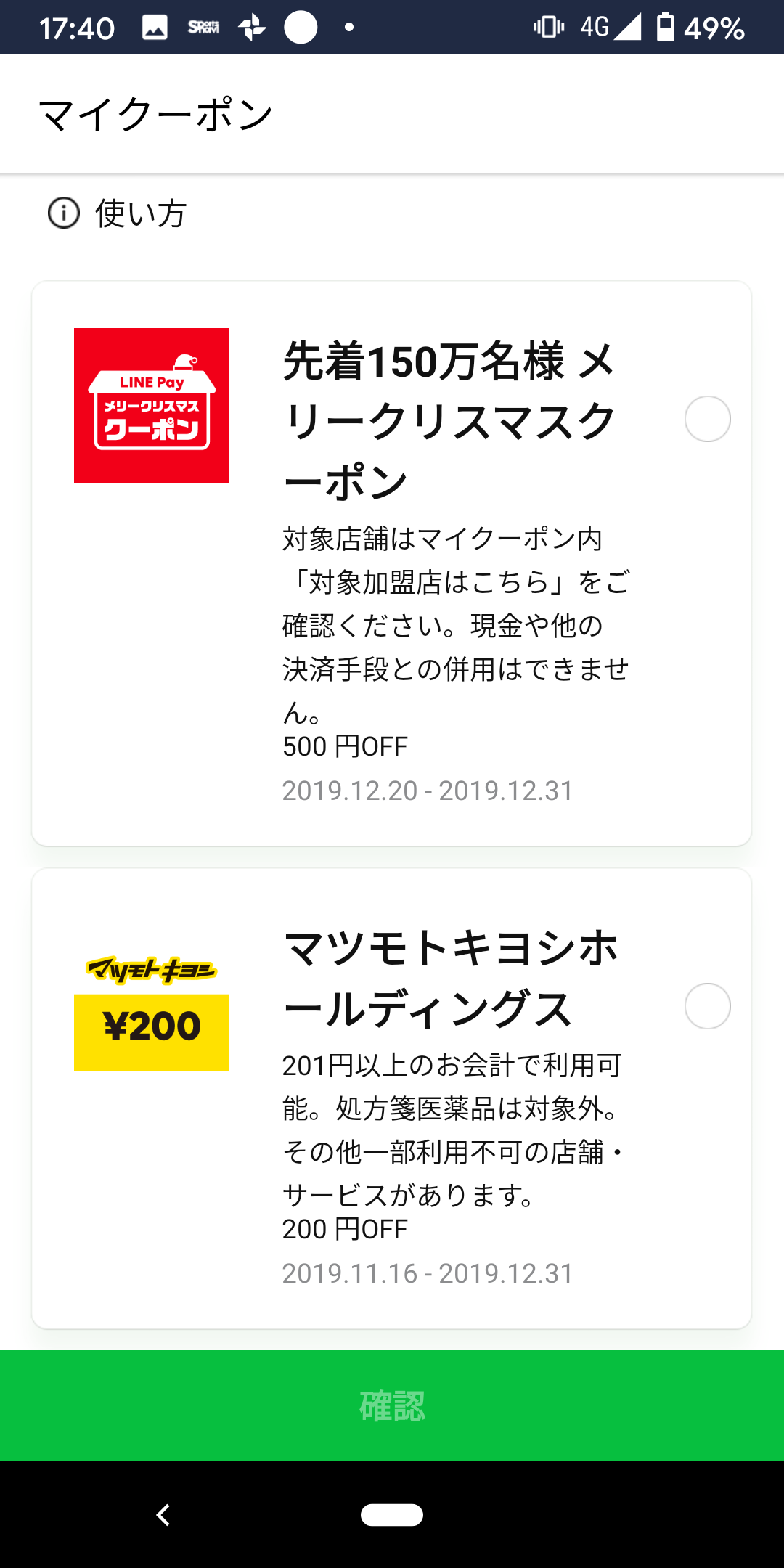Tap the pinwheel notification icon in status bar
784x1568 pixels.
click(x=250, y=28)
